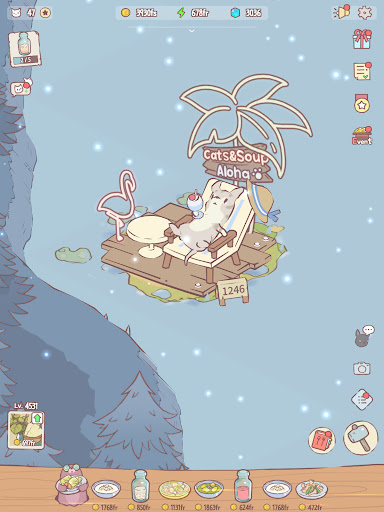
Task: Tap the pink jar priced 624fr
Action: click(243, 487)
